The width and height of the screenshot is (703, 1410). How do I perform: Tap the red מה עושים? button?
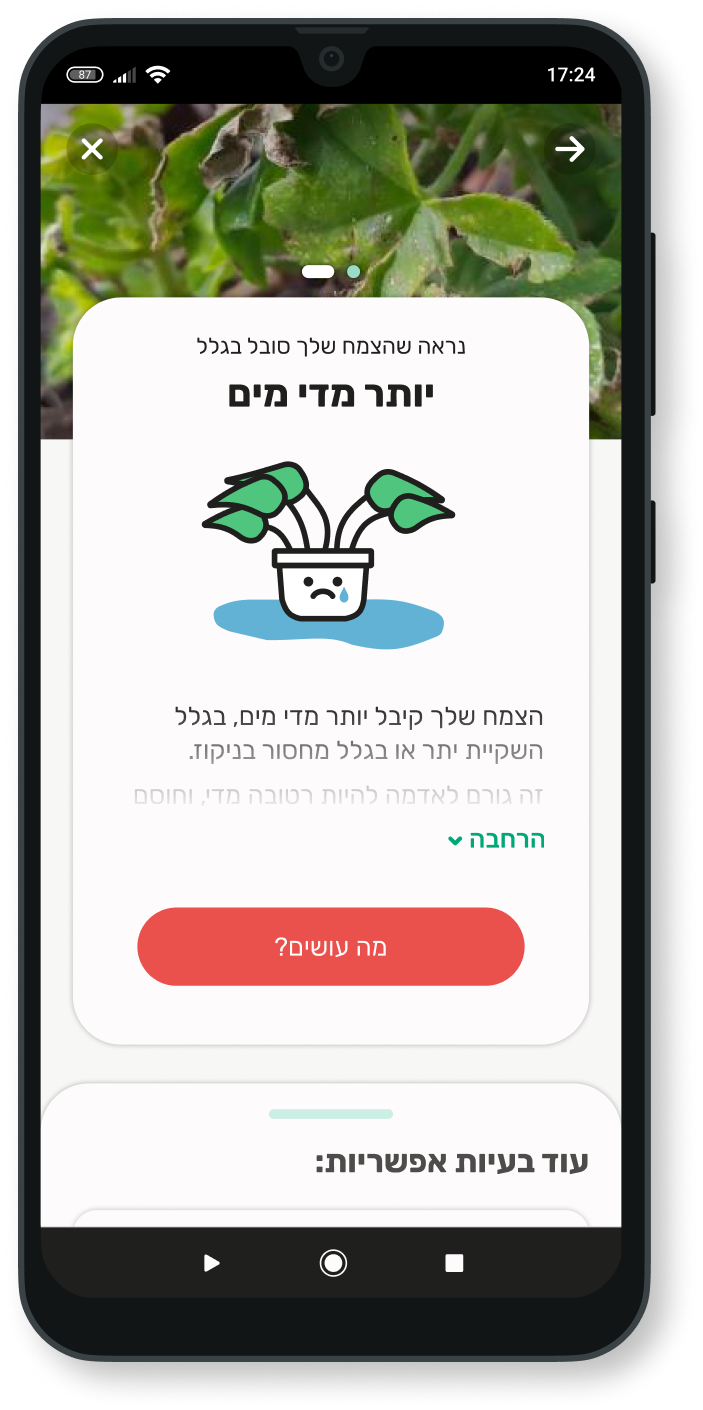click(331, 947)
